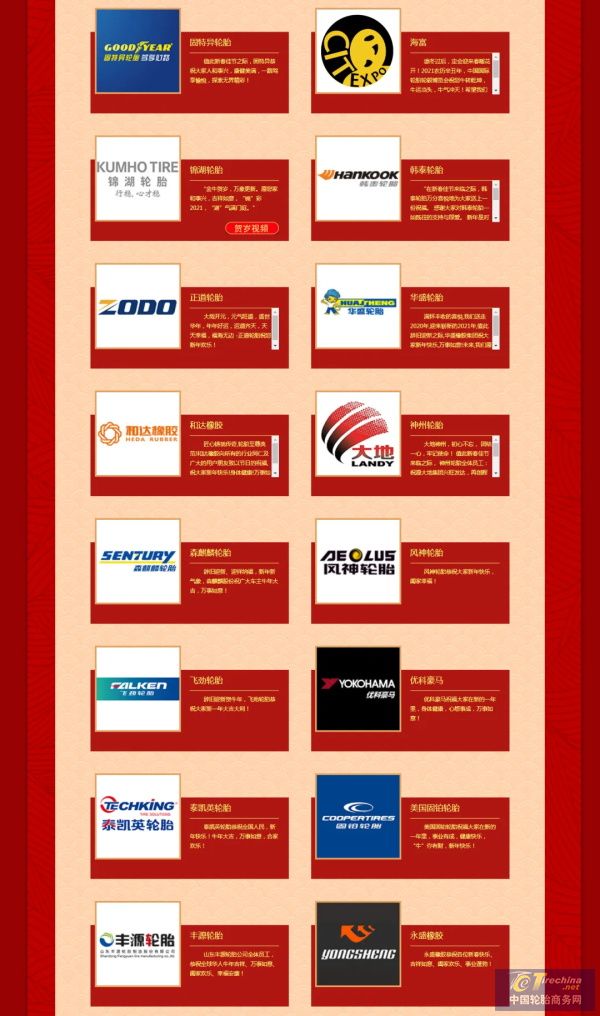This screenshot has width=600, height=1016.
Task: Open the 美国固铂轮胎 Cooper card
Action: [x=358, y=815]
